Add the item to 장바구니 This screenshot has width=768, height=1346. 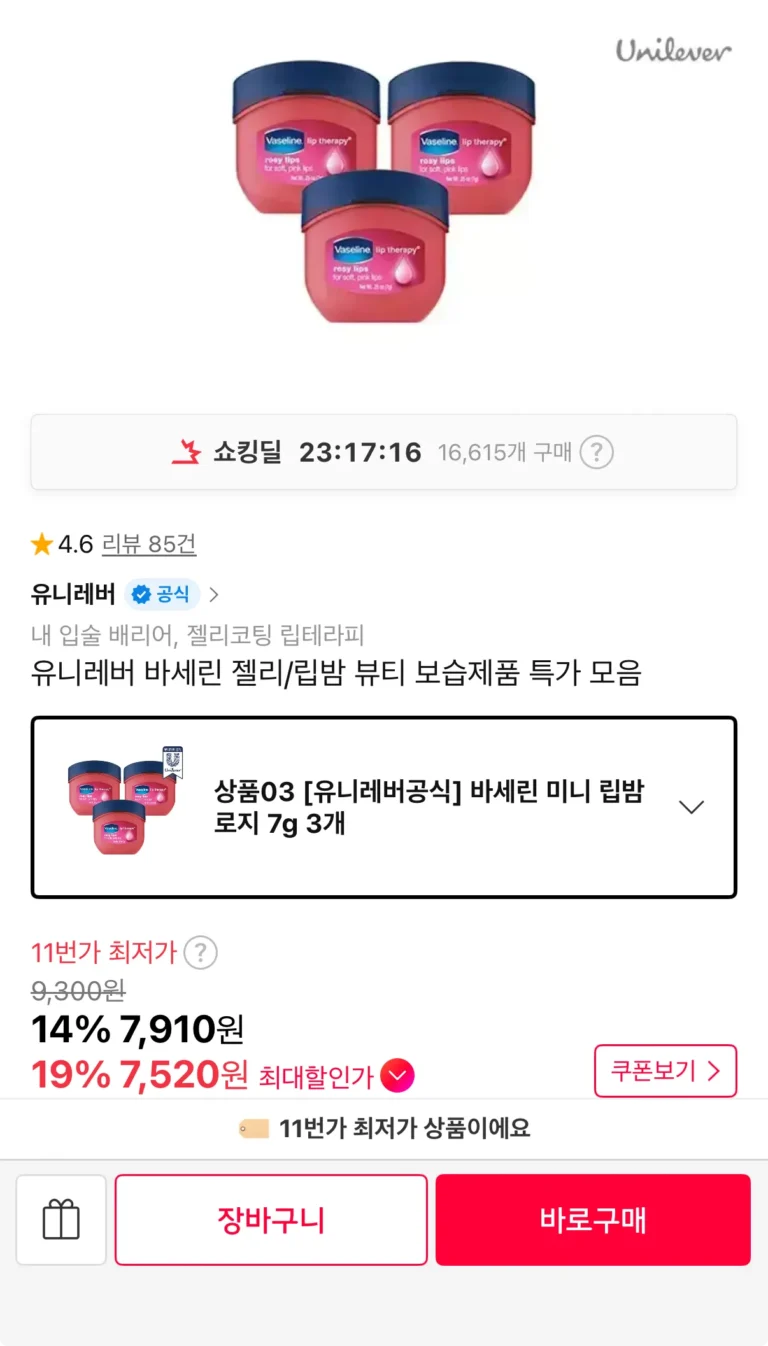(271, 1220)
